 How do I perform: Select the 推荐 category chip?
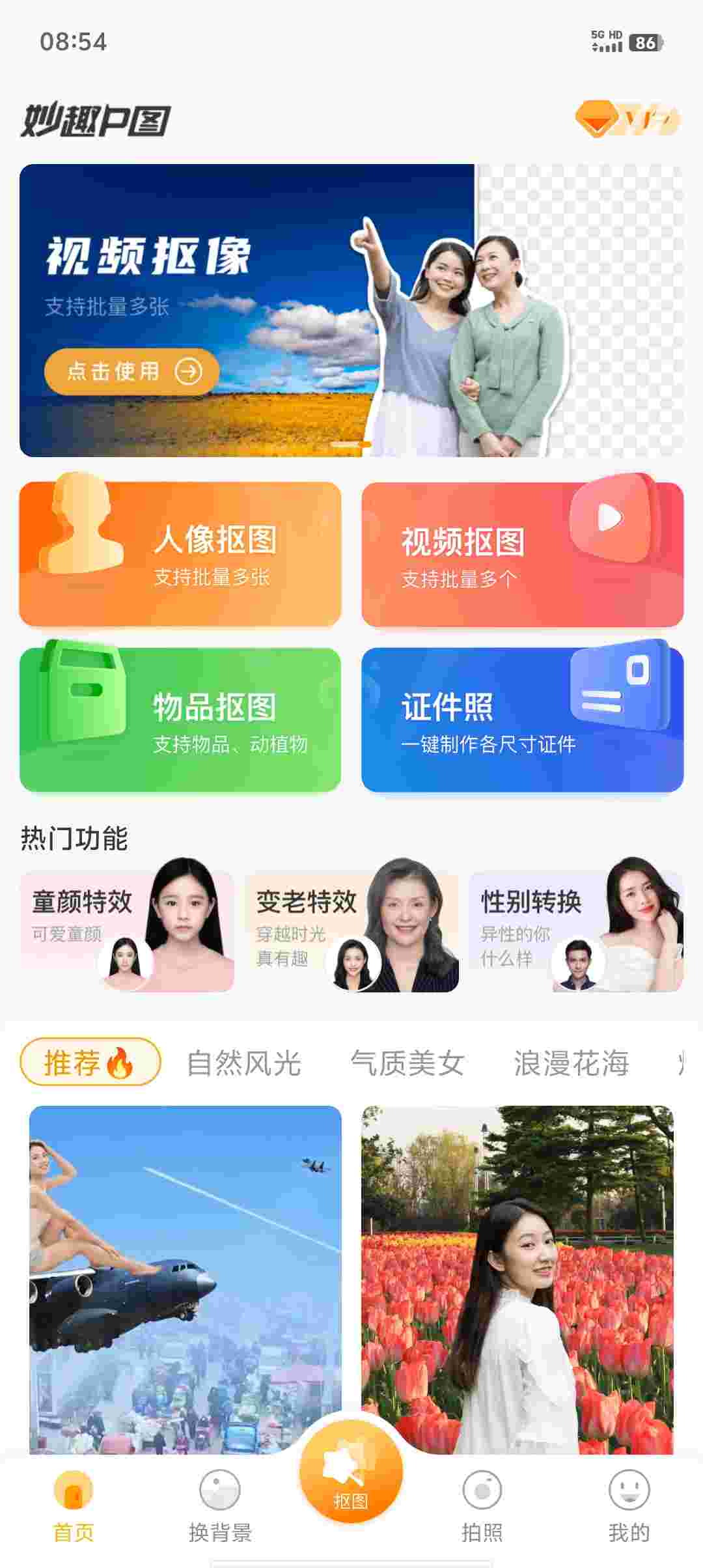pyautogui.click(x=90, y=1063)
